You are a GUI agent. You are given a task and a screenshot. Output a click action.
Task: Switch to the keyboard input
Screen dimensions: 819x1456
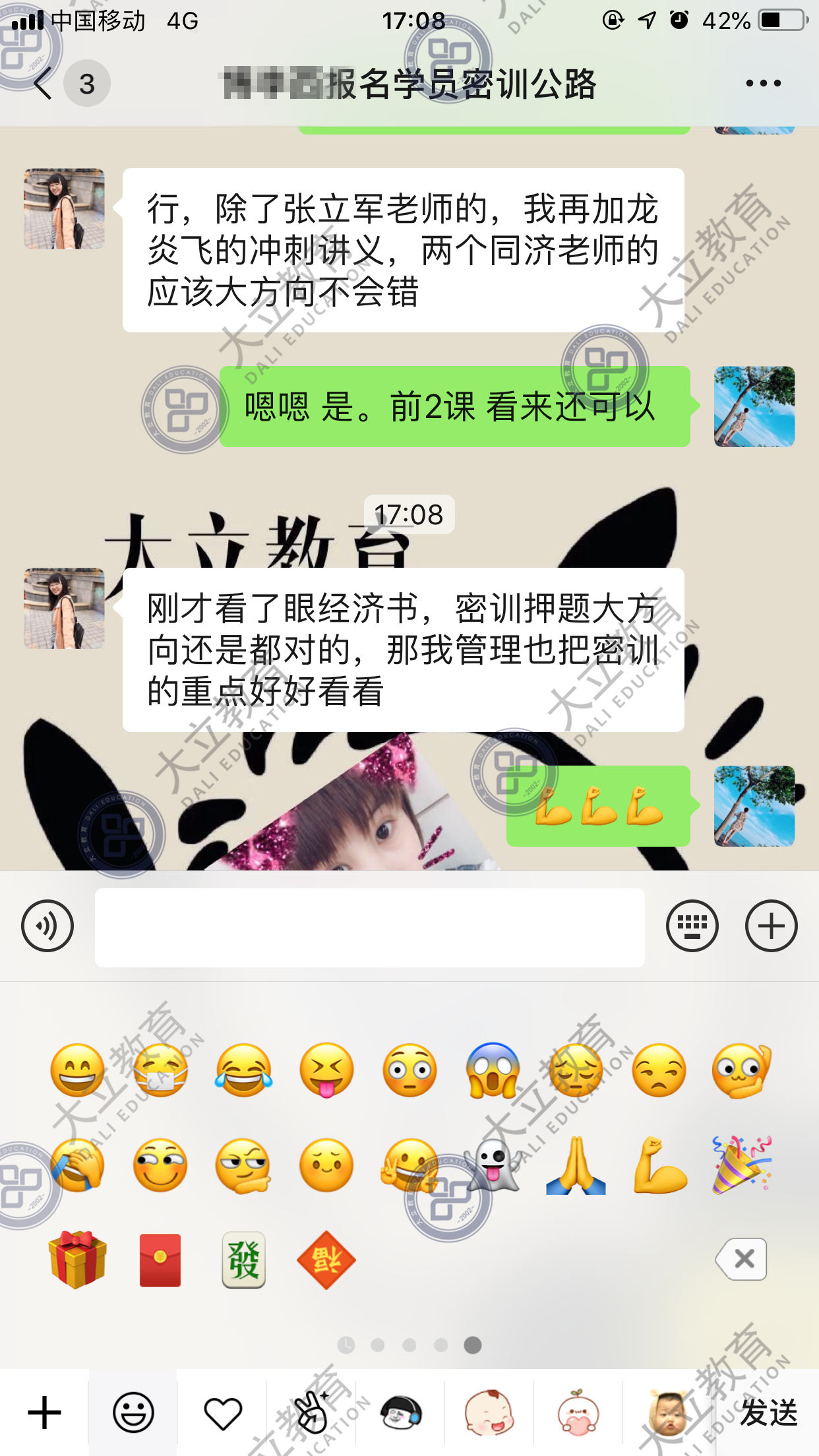coord(692,926)
